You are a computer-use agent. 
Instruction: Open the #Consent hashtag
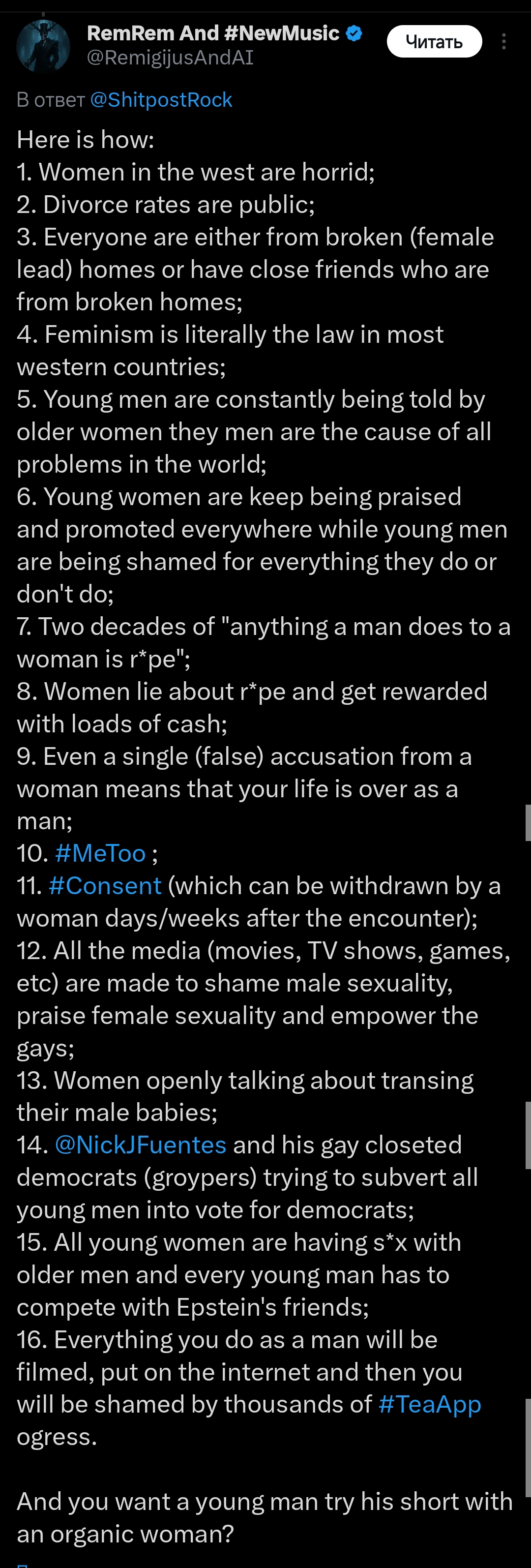(105, 886)
